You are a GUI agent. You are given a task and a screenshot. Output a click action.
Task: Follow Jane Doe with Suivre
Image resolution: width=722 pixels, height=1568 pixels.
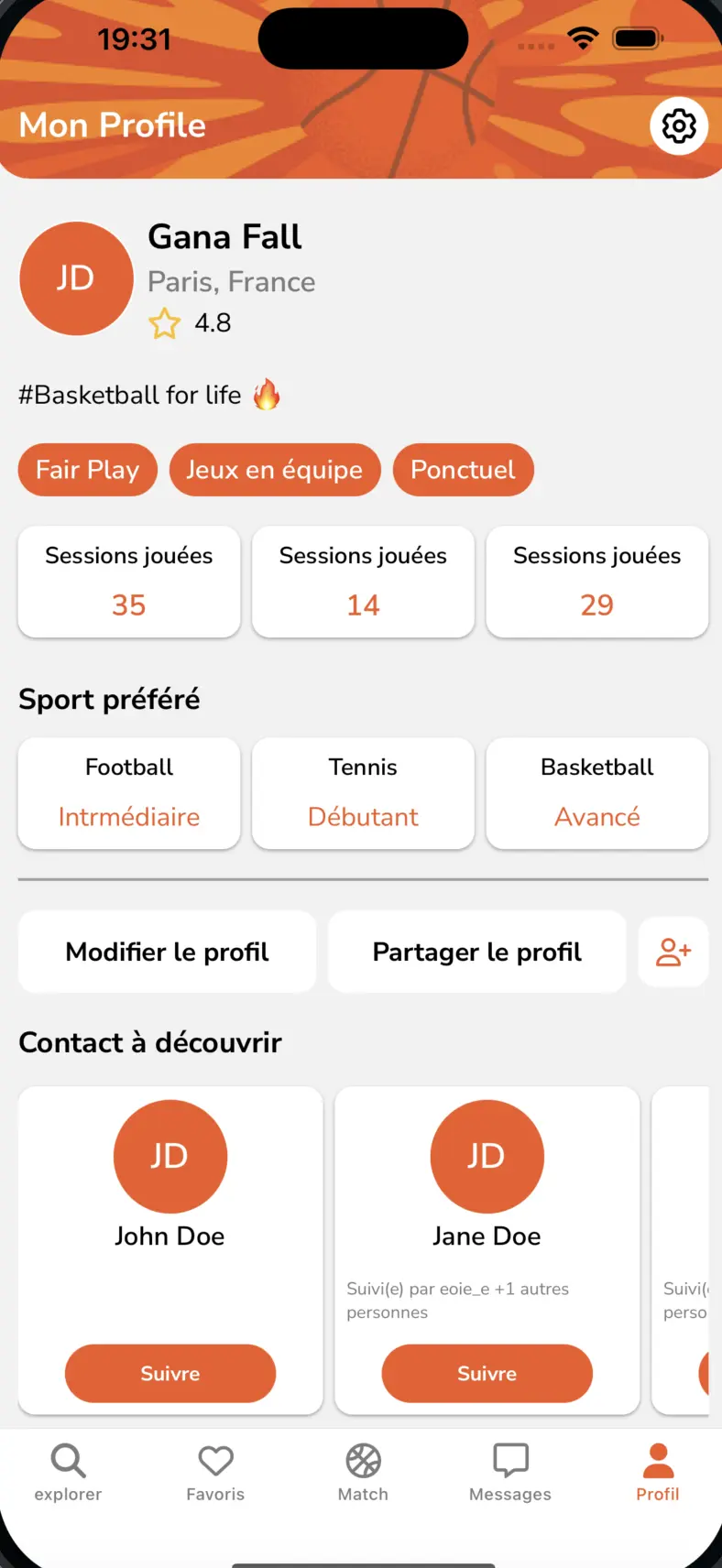(x=487, y=1373)
